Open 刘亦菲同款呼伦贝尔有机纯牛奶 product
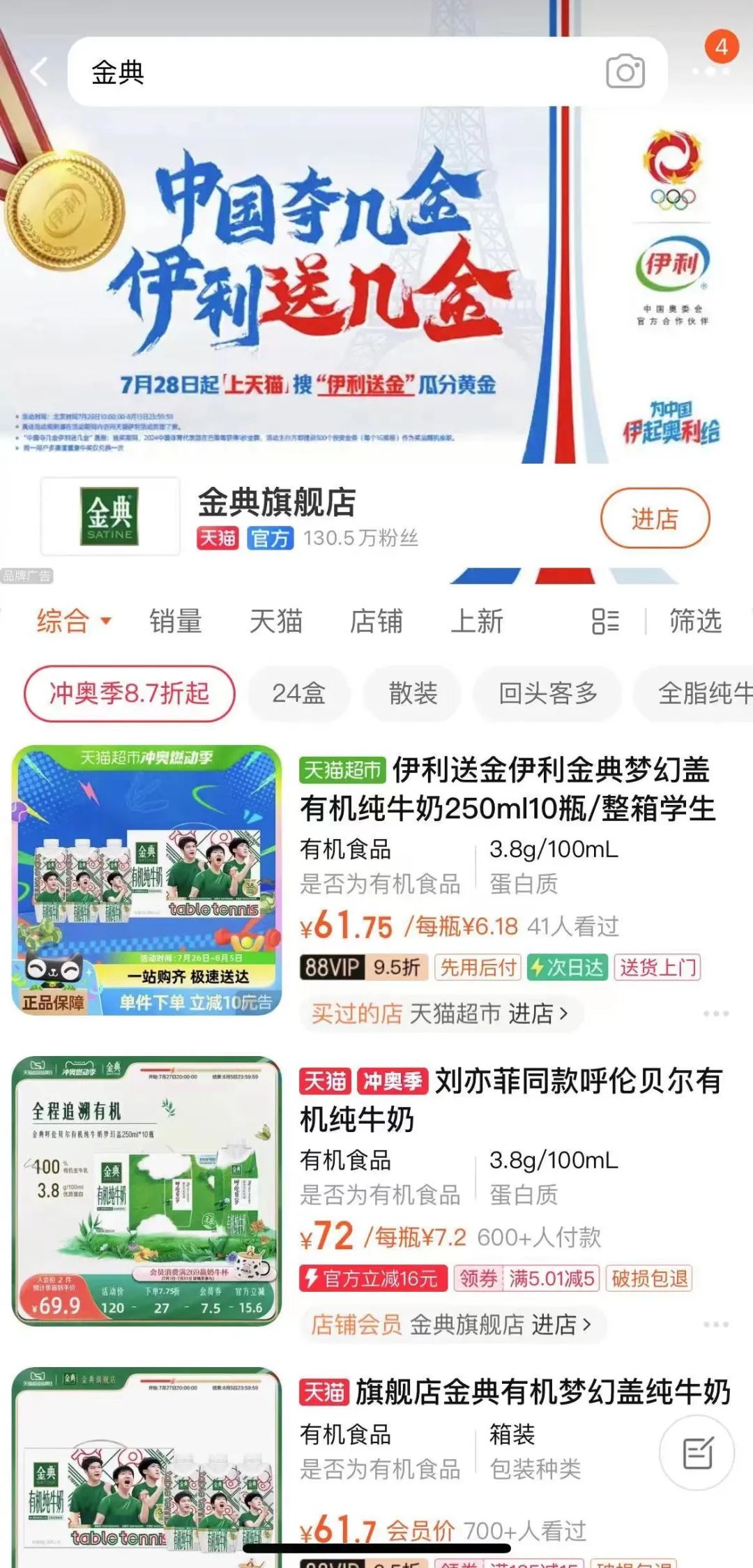This screenshot has width=753, height=1568. (509, 1100)
